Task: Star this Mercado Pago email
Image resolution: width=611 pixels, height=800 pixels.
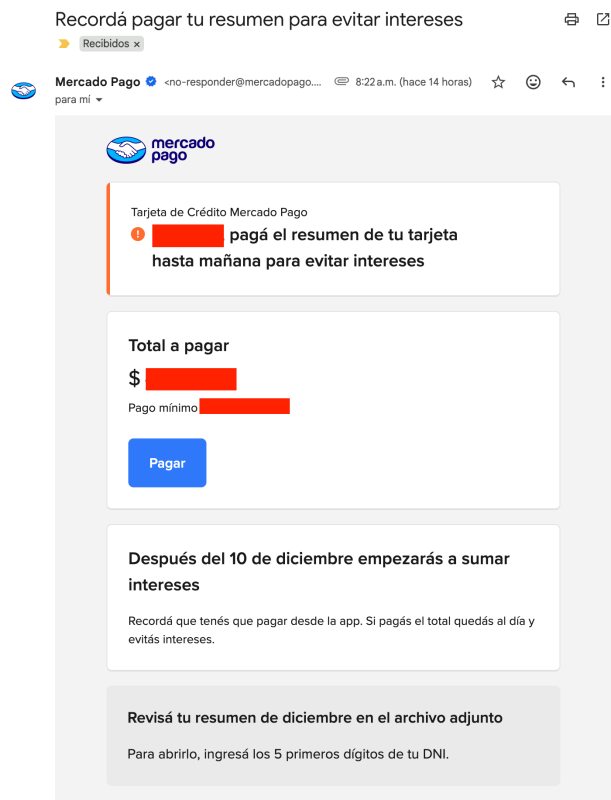Action: 498,82
